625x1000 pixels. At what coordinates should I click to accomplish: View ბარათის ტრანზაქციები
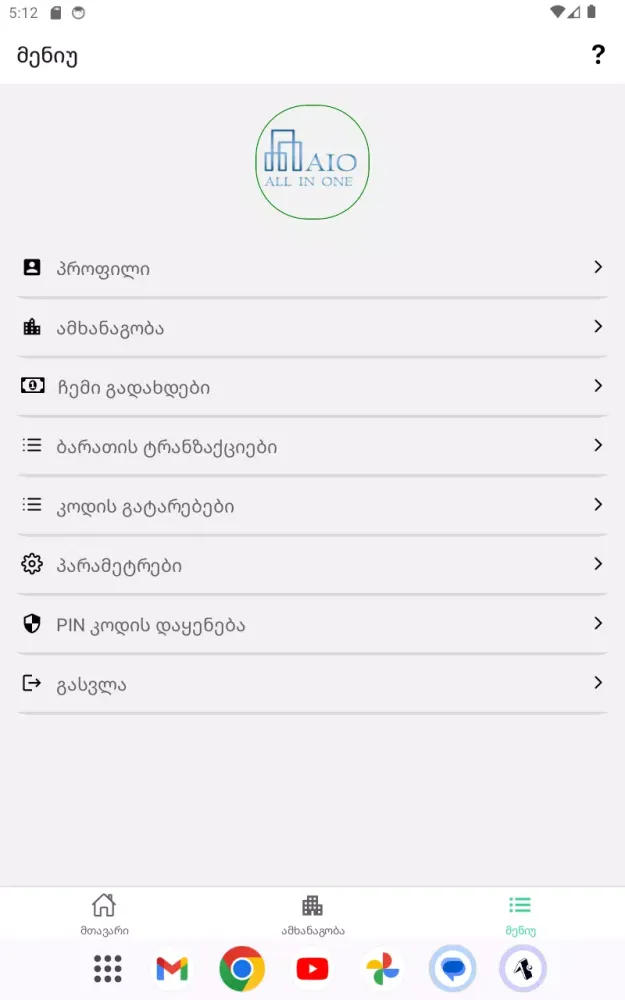pos(312,446)
